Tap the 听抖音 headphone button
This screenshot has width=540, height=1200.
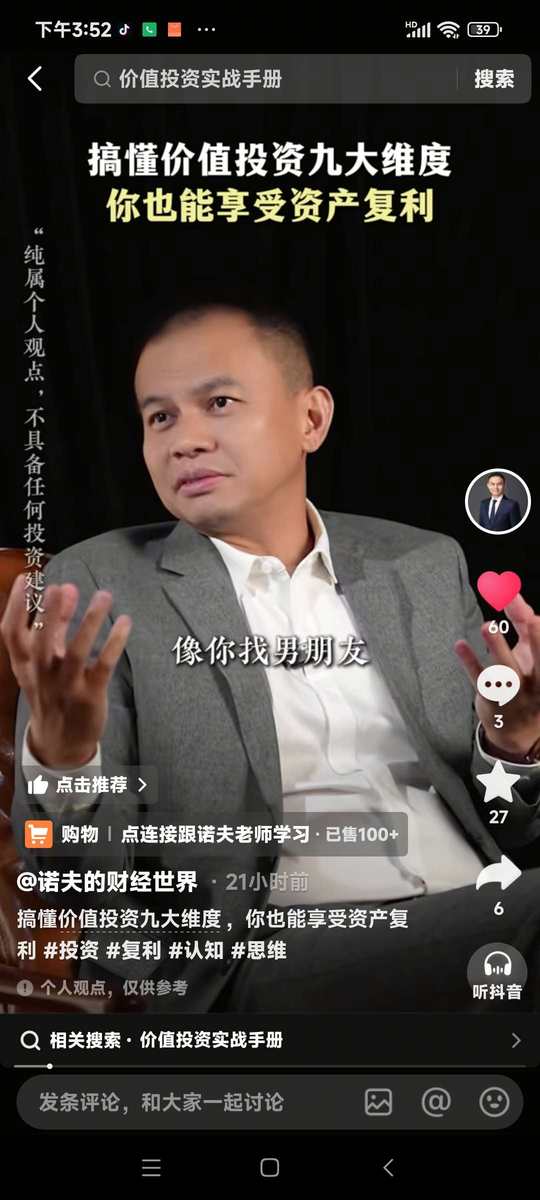497,973
